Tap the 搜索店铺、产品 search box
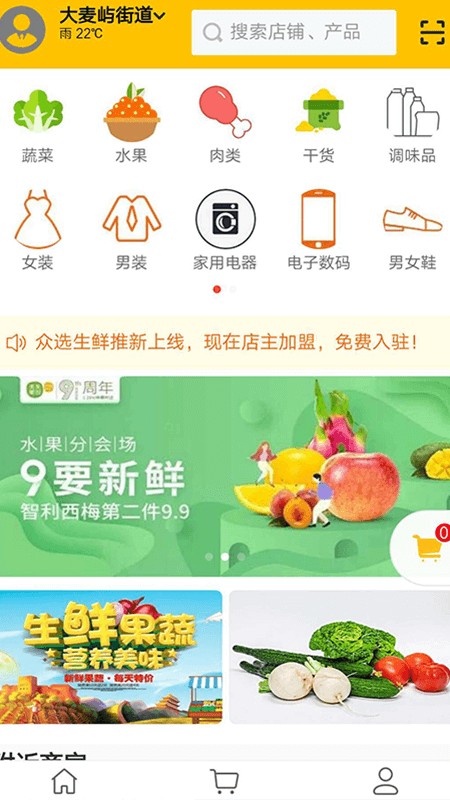450x800 pixels. [x=293, y=32]
